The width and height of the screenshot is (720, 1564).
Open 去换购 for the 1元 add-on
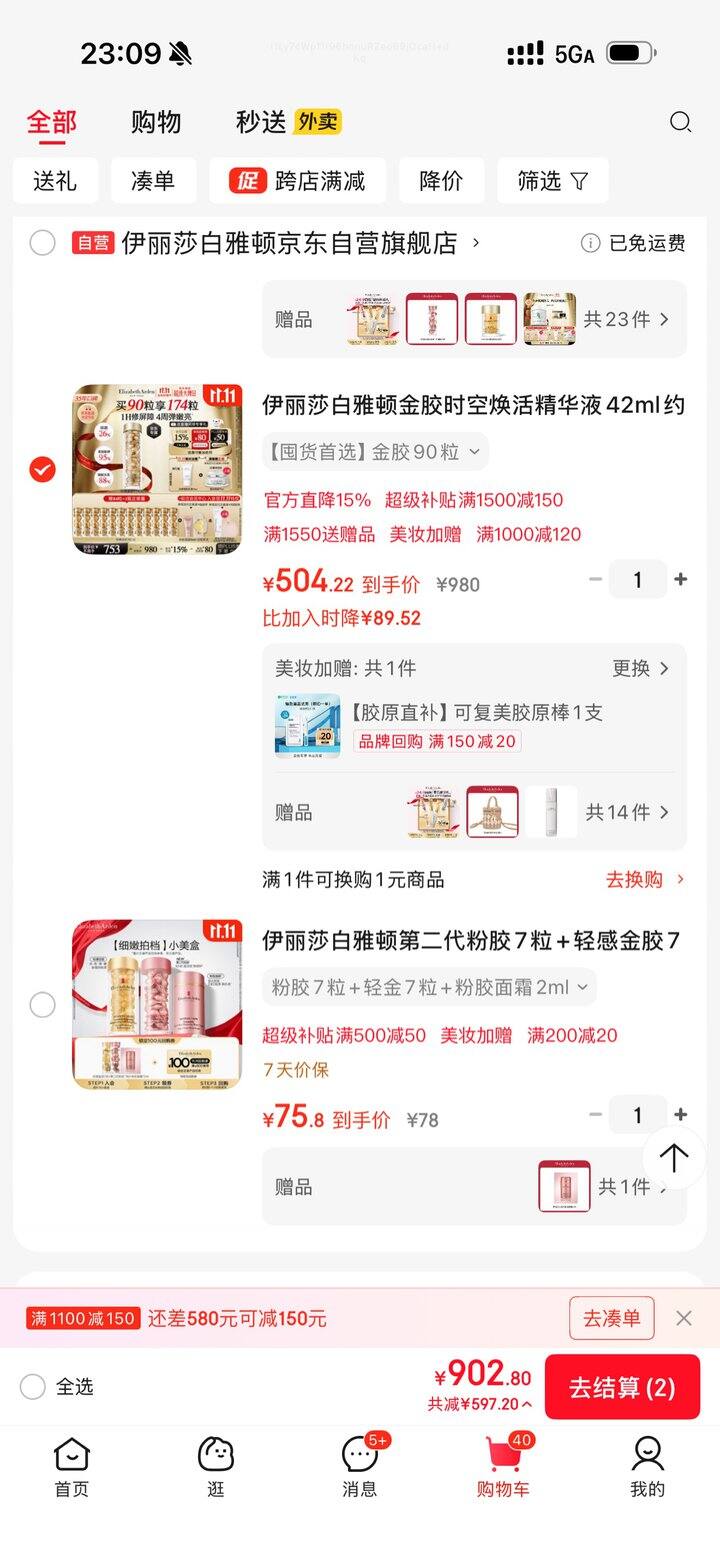pos(645,880)
